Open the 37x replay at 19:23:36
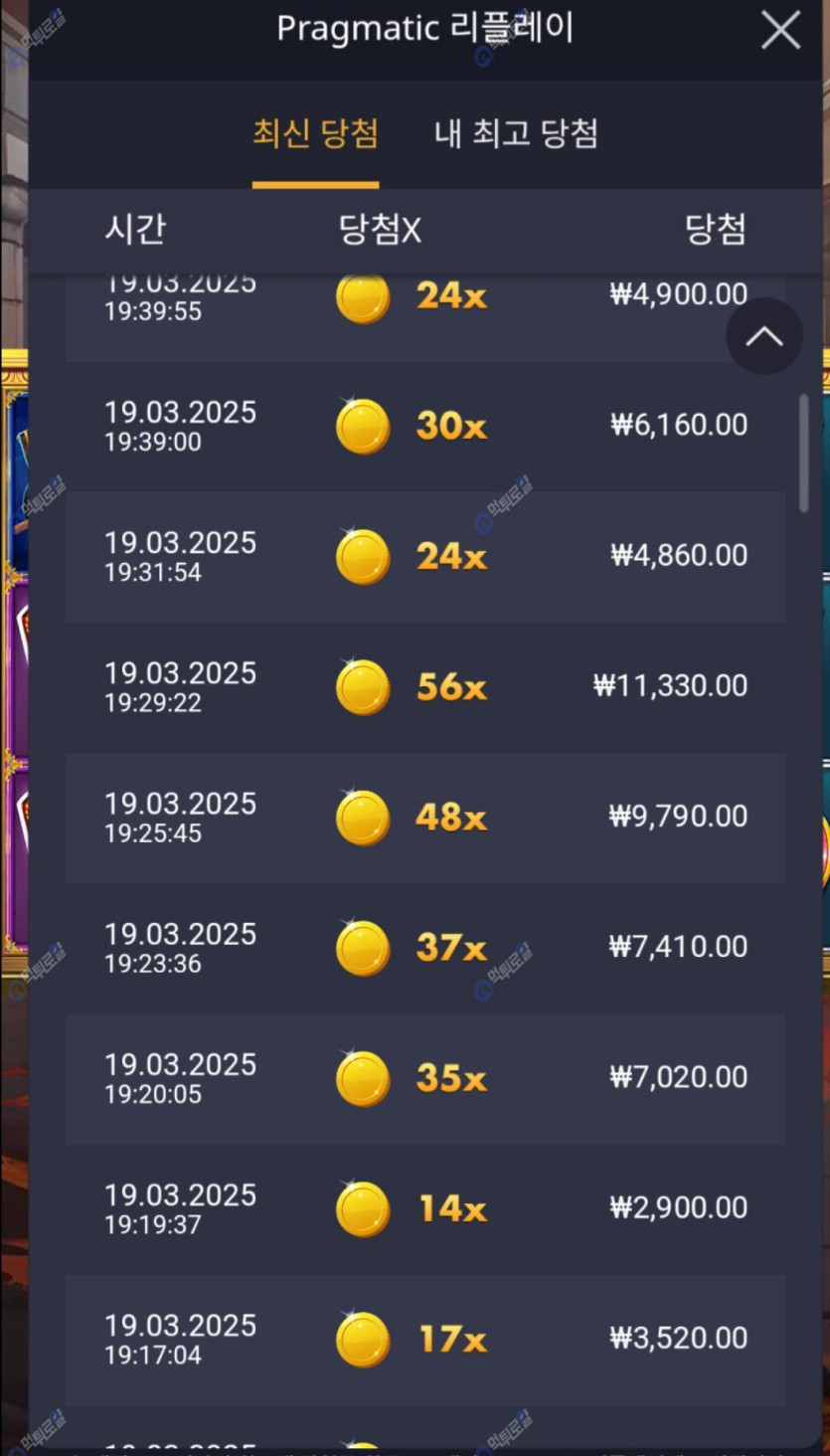Screen dimensions: 830x1456 [x=424, y=947]
